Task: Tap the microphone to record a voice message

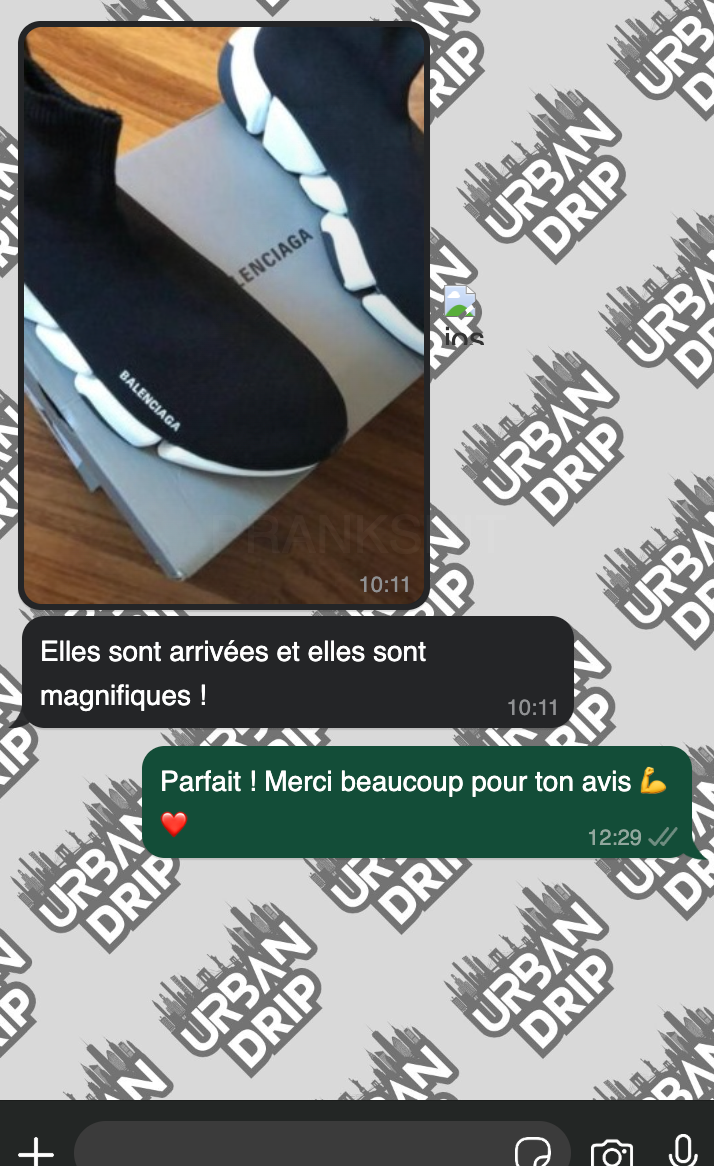Action: point(683,1150)
